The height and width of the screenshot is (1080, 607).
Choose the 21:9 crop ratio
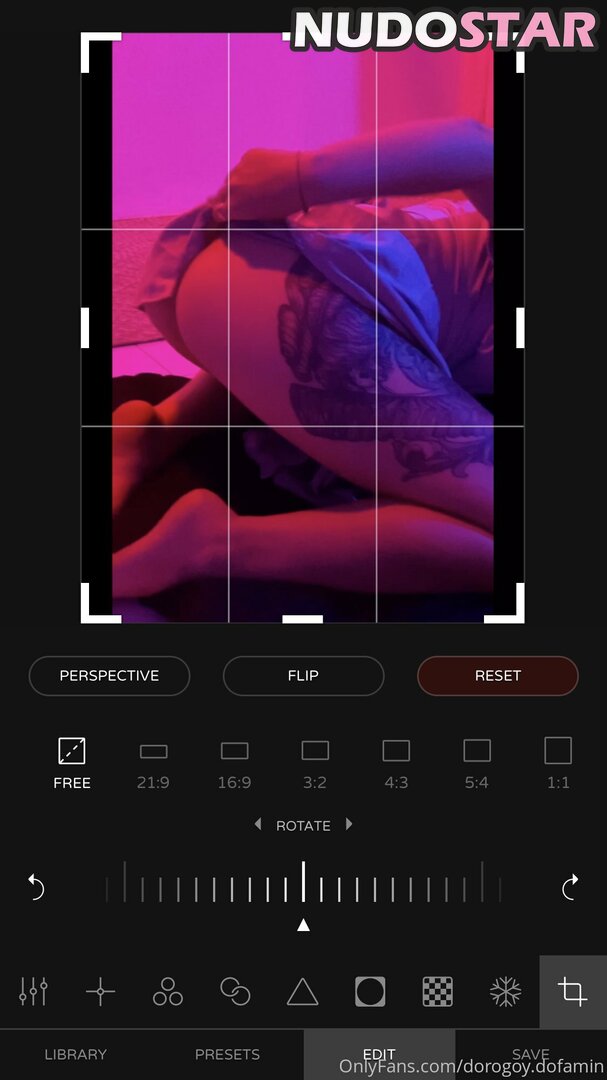153,763
